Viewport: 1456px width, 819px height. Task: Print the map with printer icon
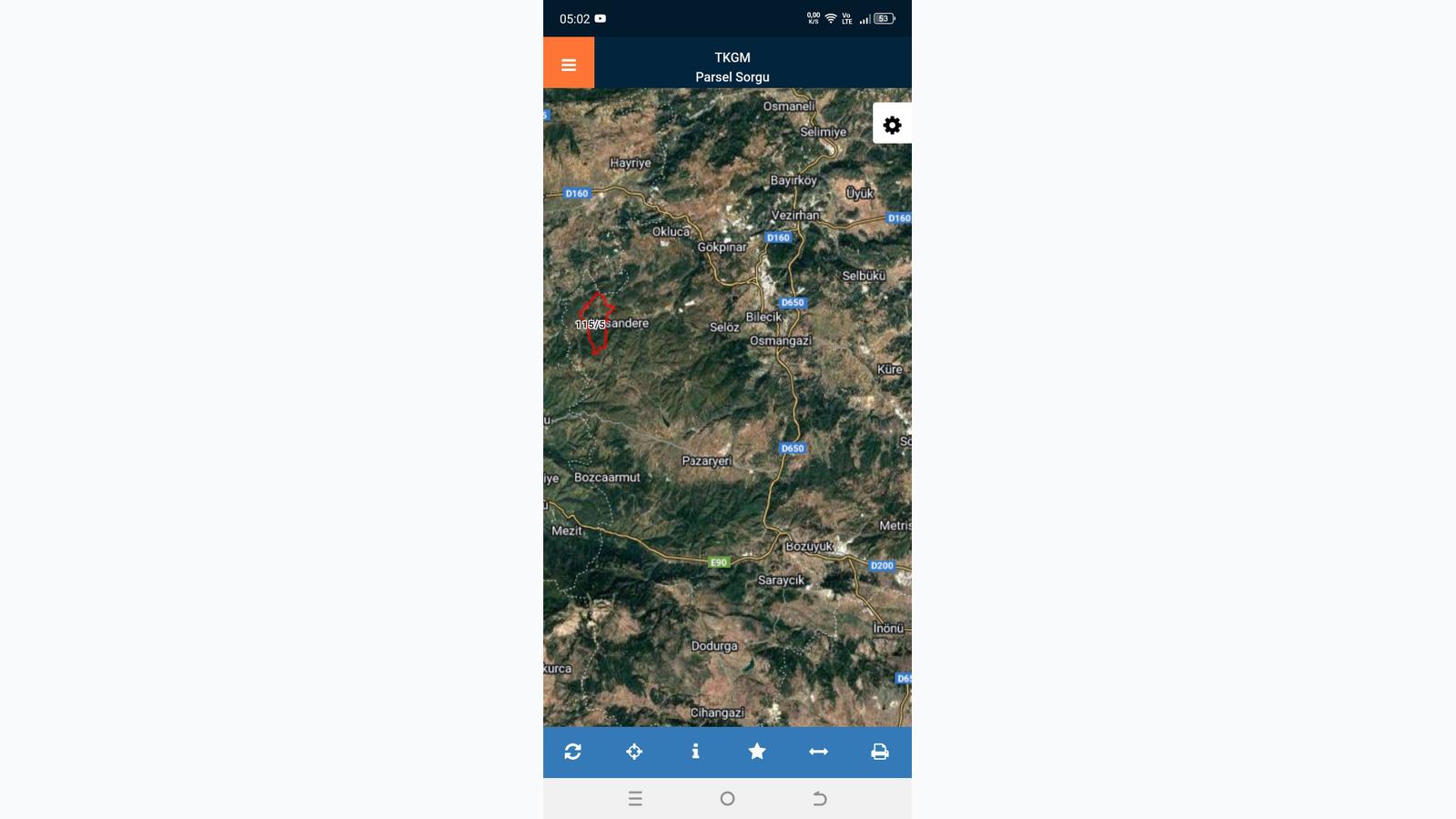879,752
